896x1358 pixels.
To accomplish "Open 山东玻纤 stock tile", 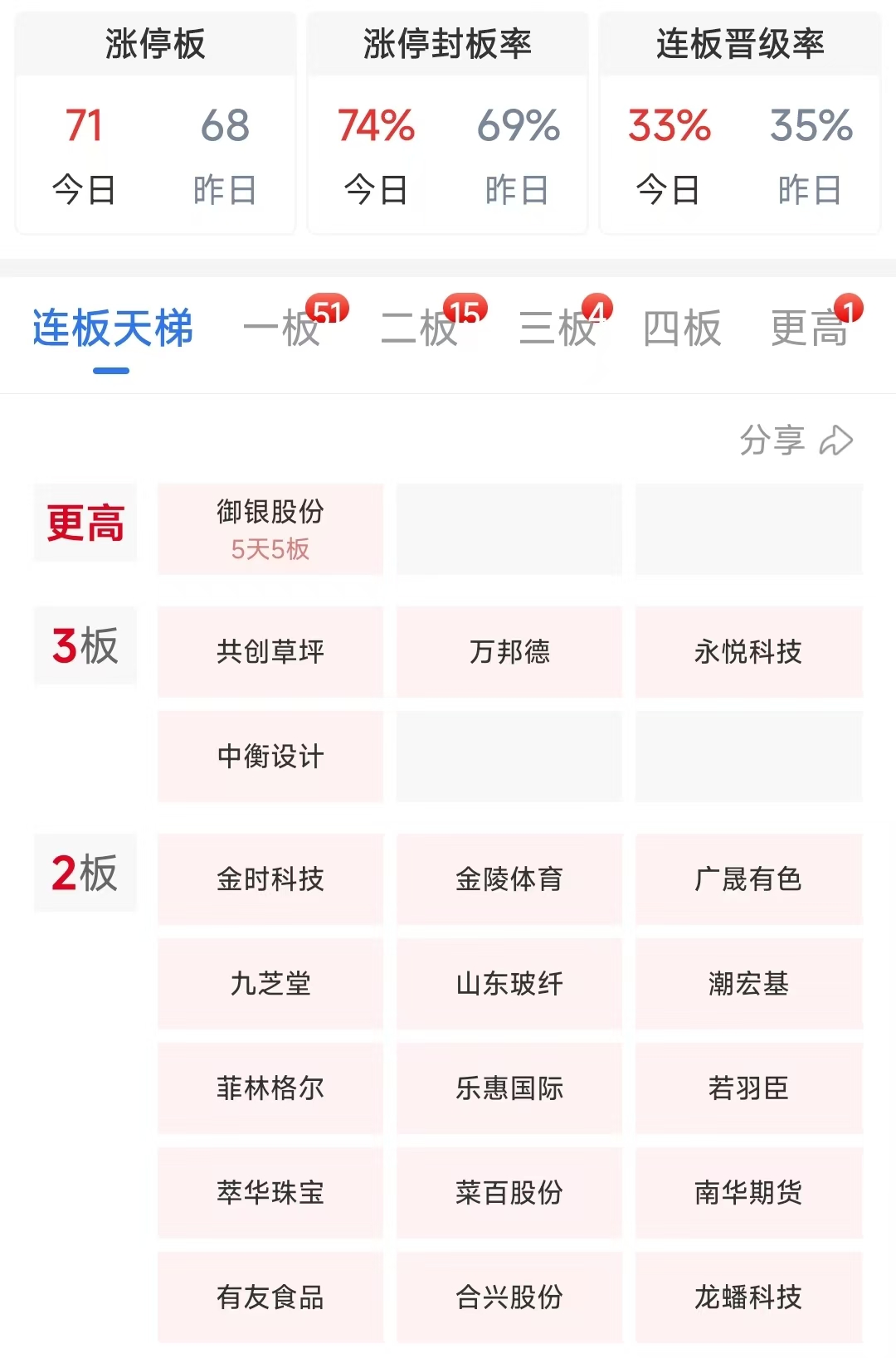I will (x=509, y=984).
